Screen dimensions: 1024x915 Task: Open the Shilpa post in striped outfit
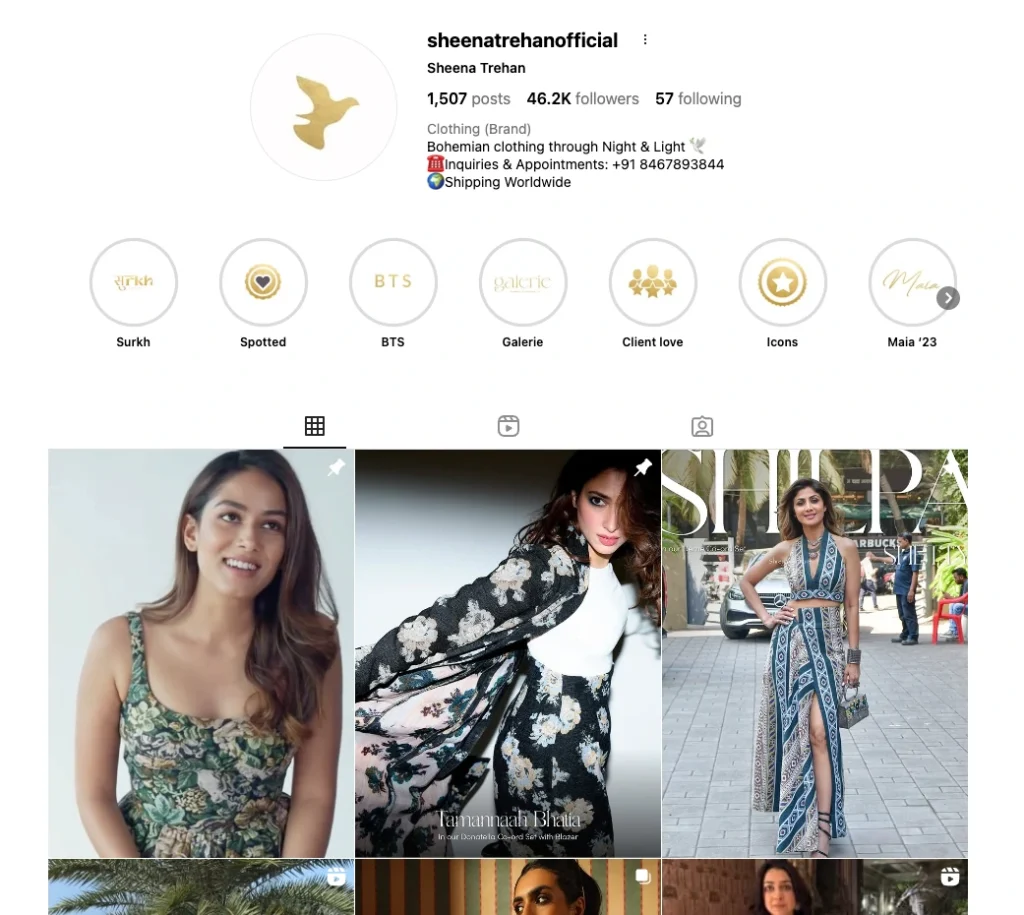[814, 653]
